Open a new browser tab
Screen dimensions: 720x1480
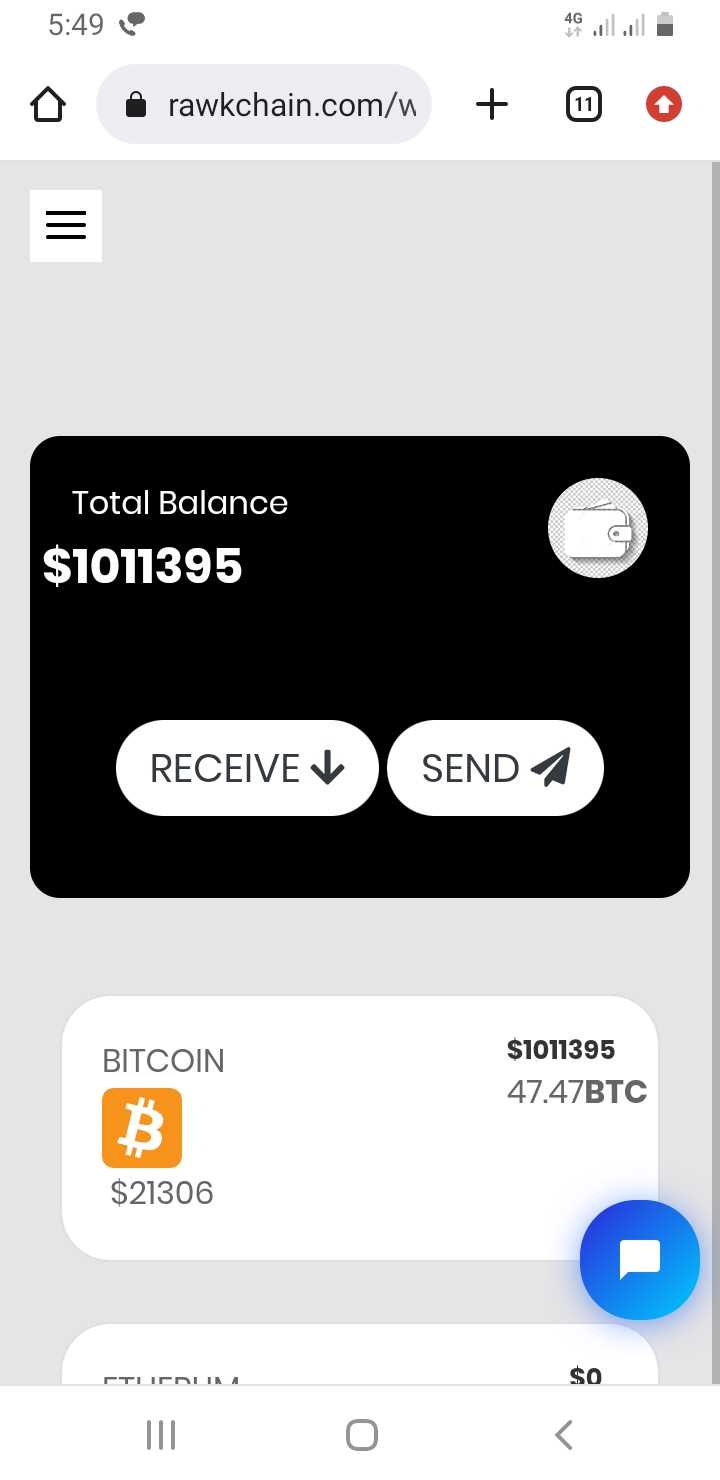pyautogui.click(x=491, y=104)
